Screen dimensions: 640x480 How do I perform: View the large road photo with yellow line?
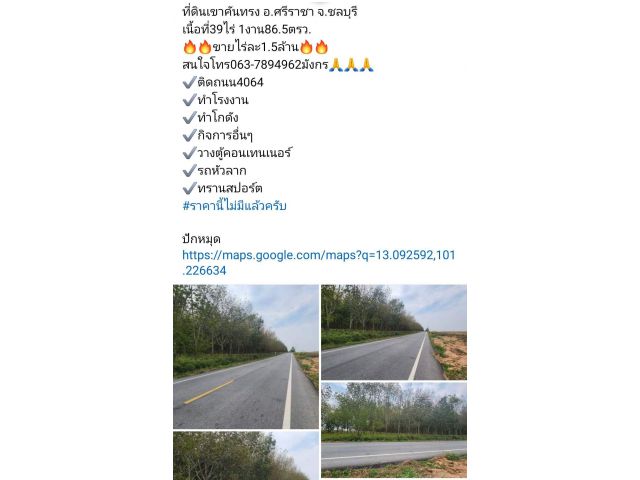tap(245, 356)
